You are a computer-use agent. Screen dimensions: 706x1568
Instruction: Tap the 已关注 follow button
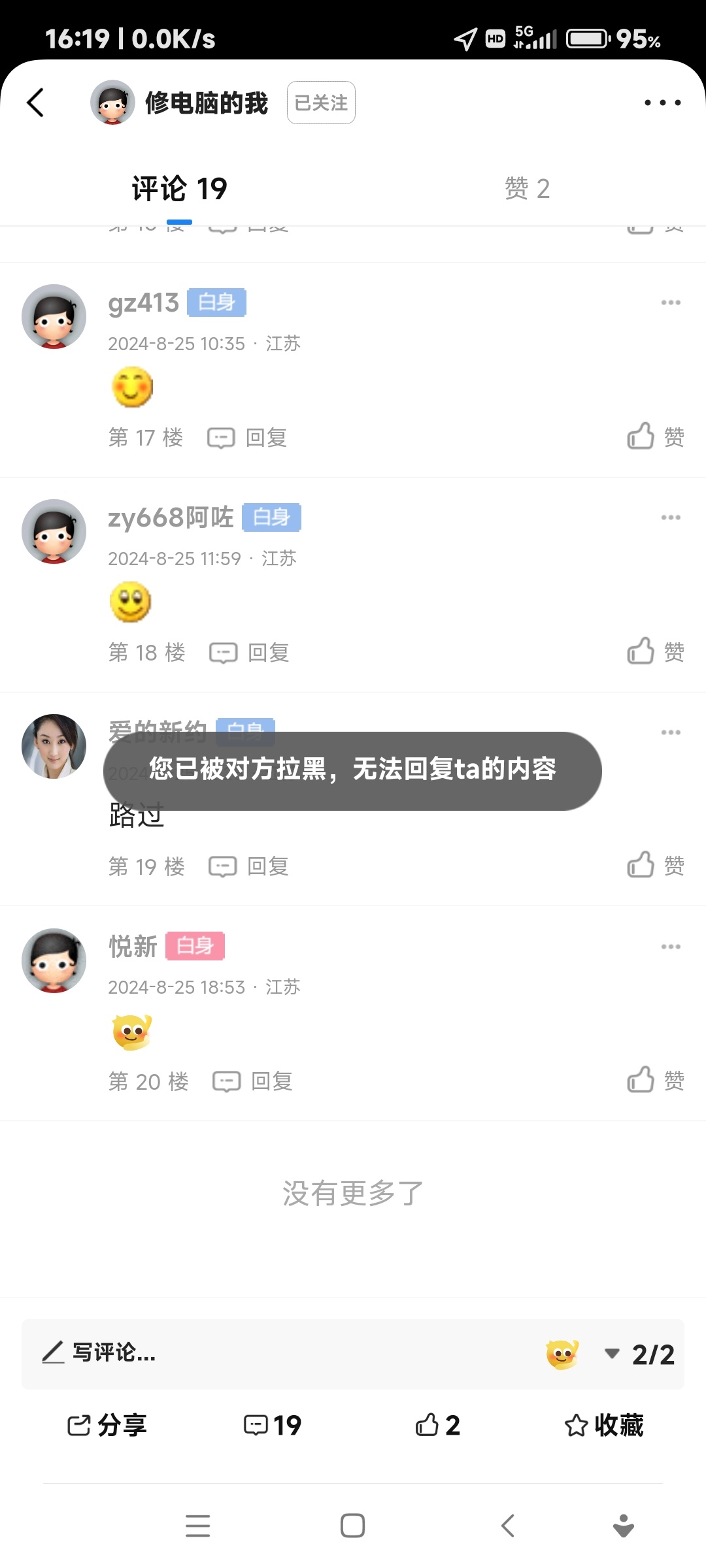point(321,103)
